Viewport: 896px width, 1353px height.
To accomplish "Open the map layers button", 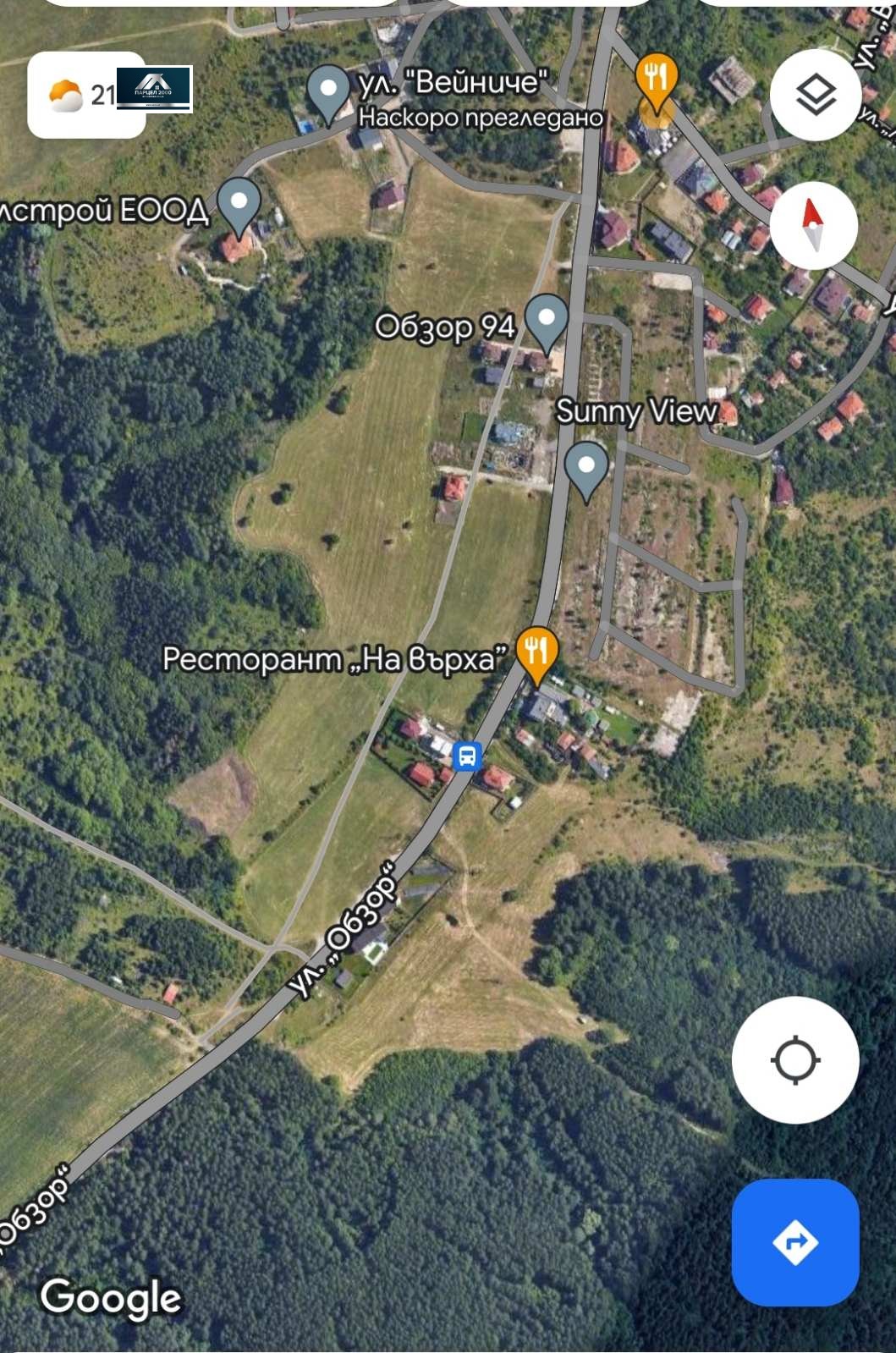I will tap(815, 95).
